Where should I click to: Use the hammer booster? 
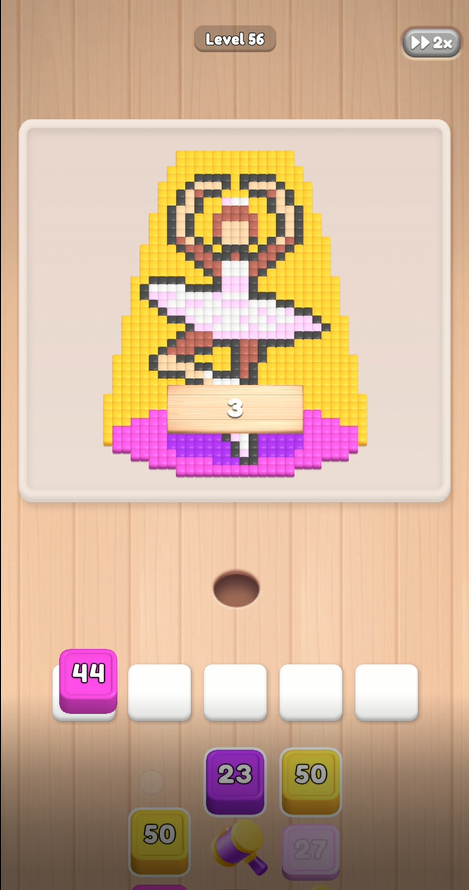pyautogui.click(x=238, y=847)
